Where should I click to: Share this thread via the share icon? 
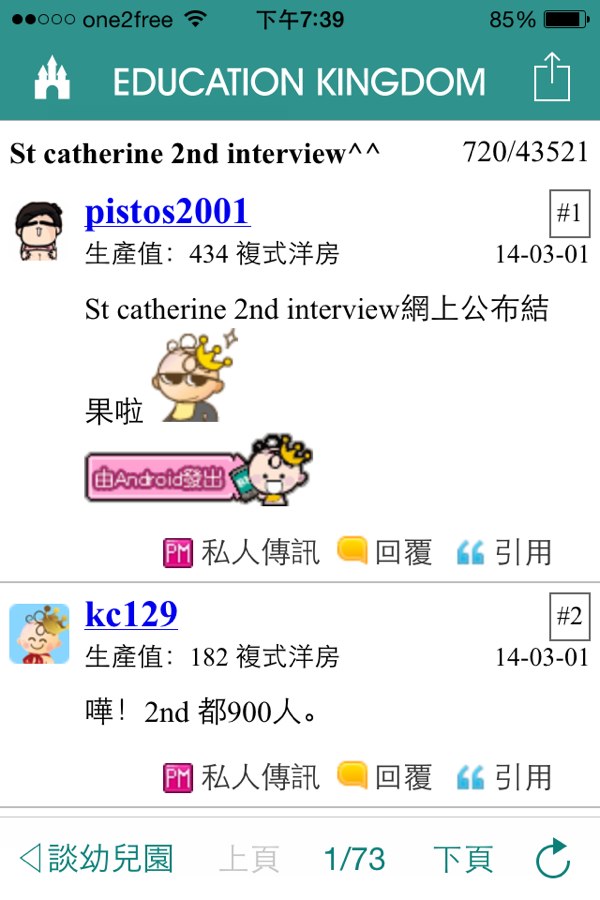coord(551,77)
